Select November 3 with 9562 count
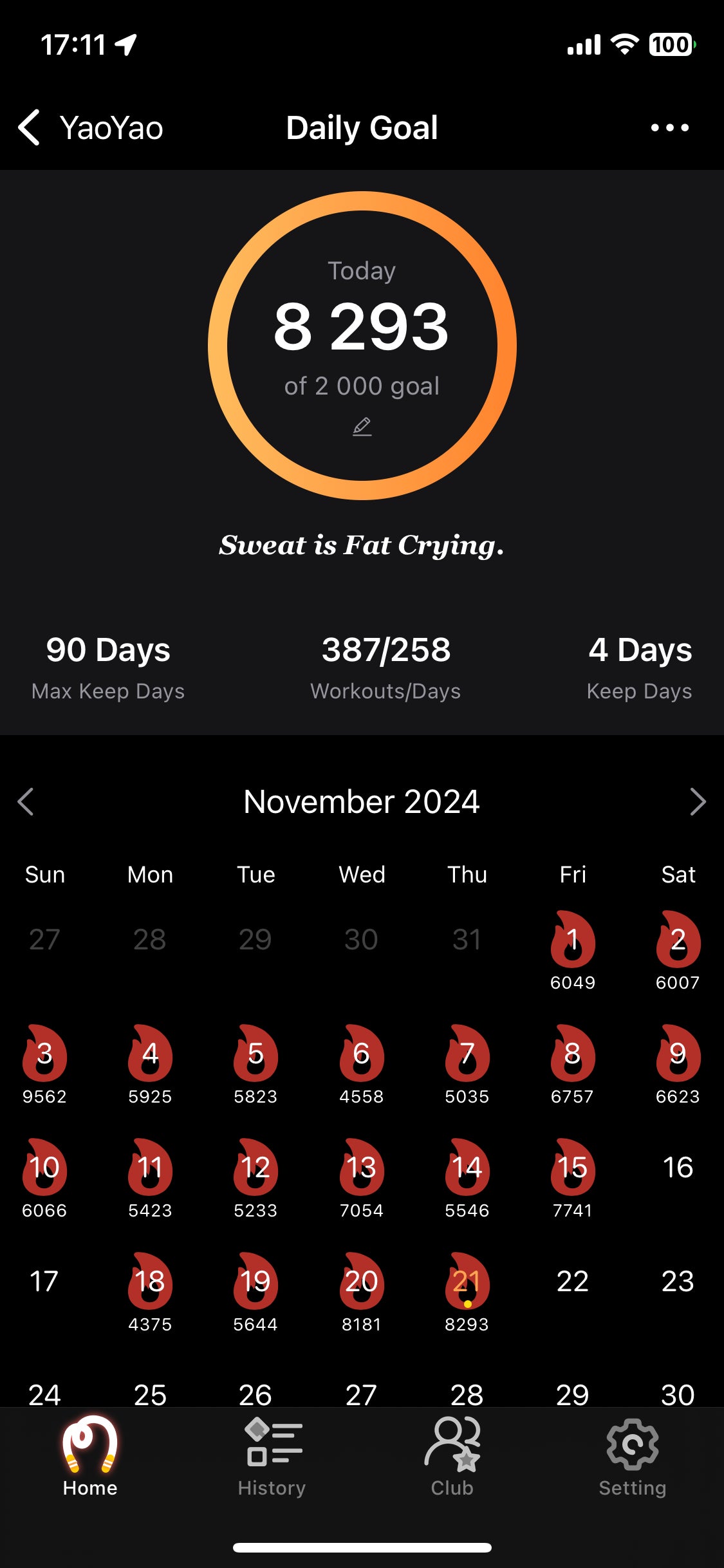This screenshot has width=724, height=1568. pyautogui.click(x=44, y=1062)
